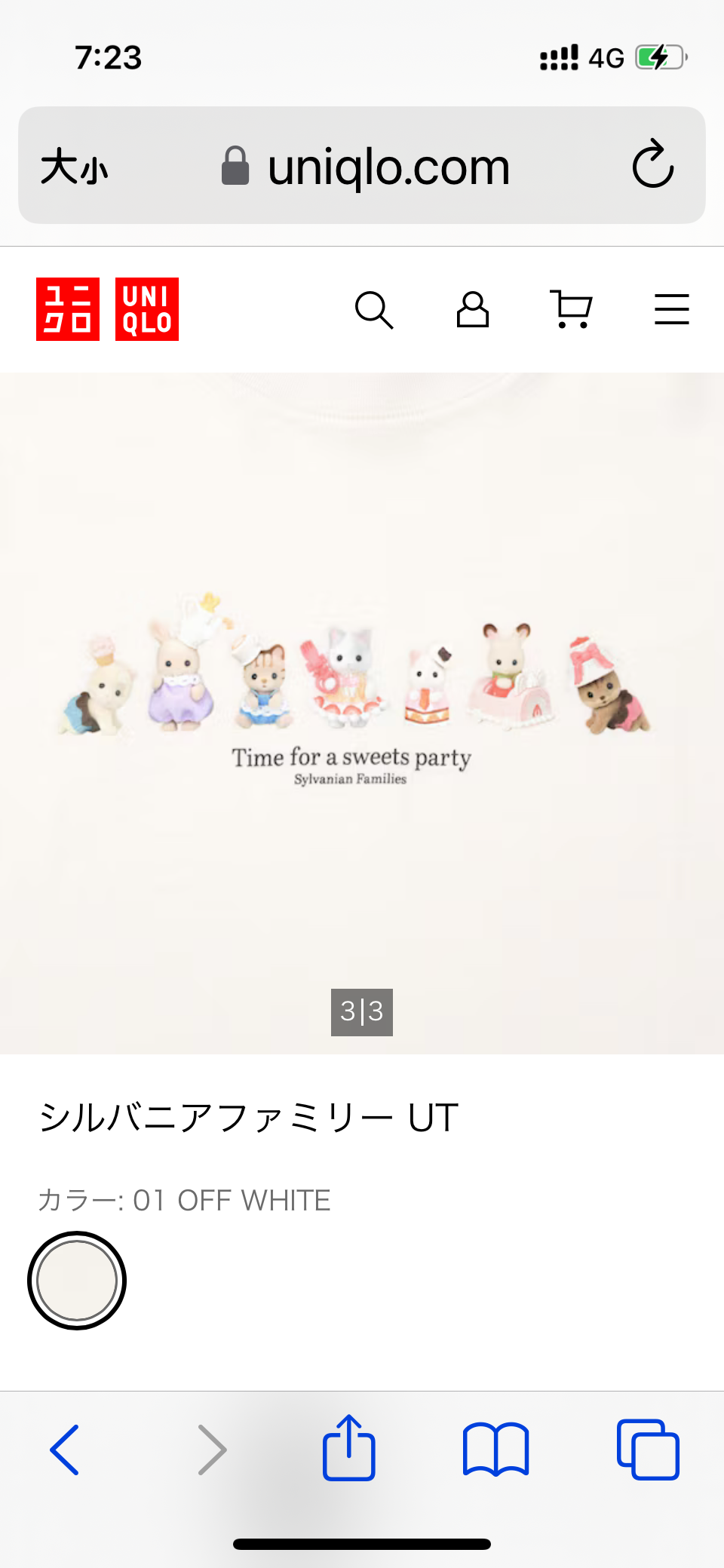Select the 01 OFF WHITE color swatch
Image resolution: width=724 pixels, height=1568 pixels.
77,1280
